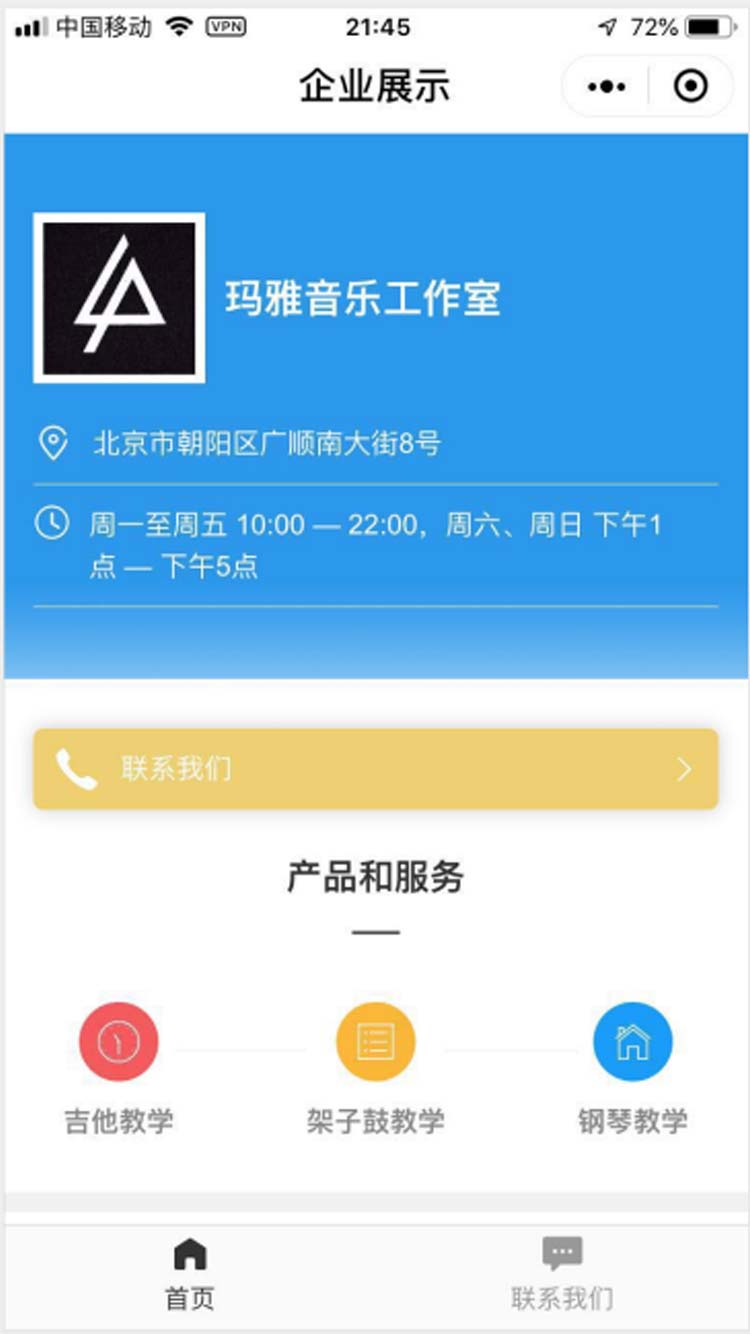
Task: Click the red 吉他教学 guitar teaching icon
Action: 118,1041
